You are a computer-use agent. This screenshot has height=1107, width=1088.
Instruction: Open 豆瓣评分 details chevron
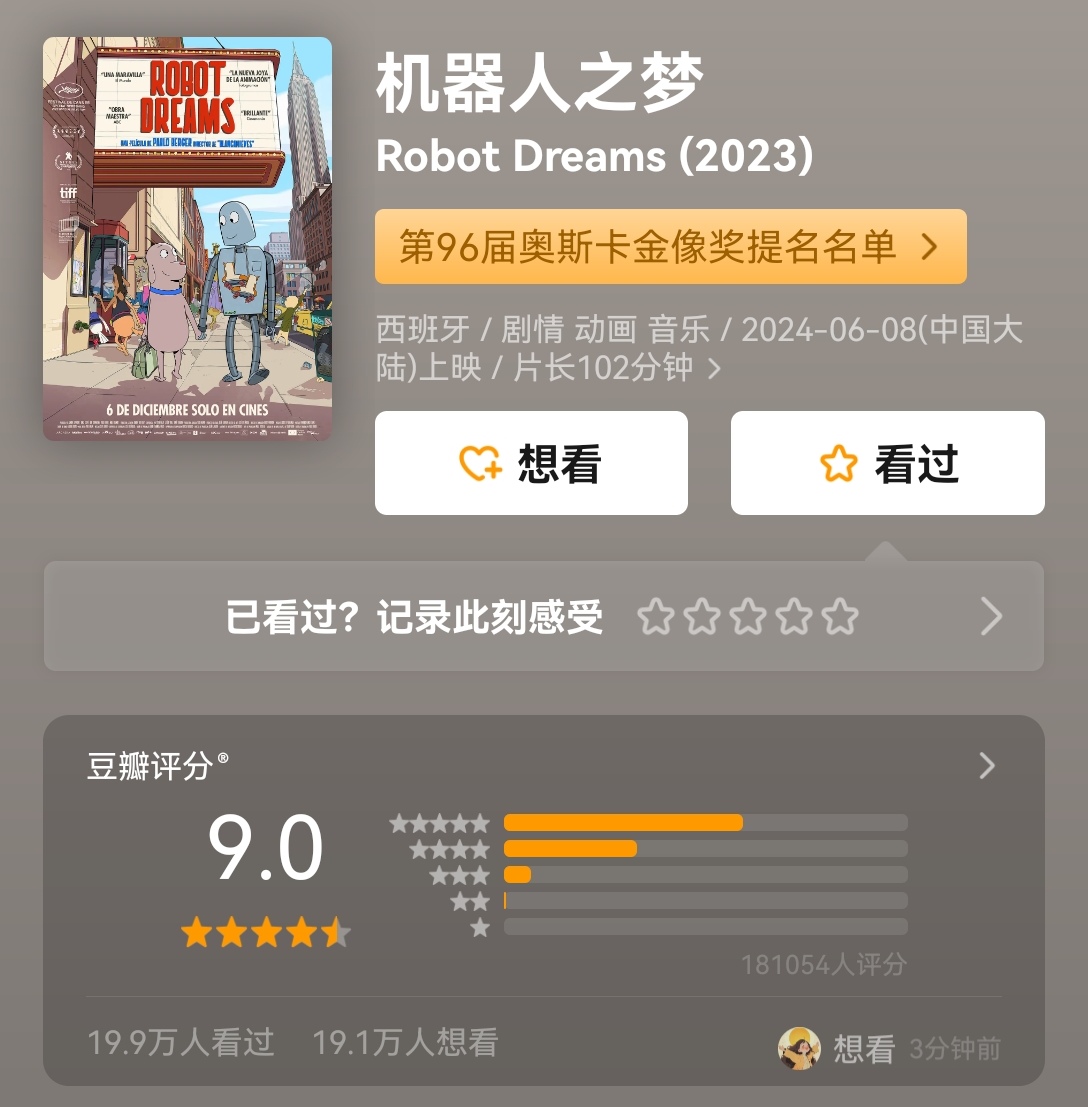(x=987, y=766)
